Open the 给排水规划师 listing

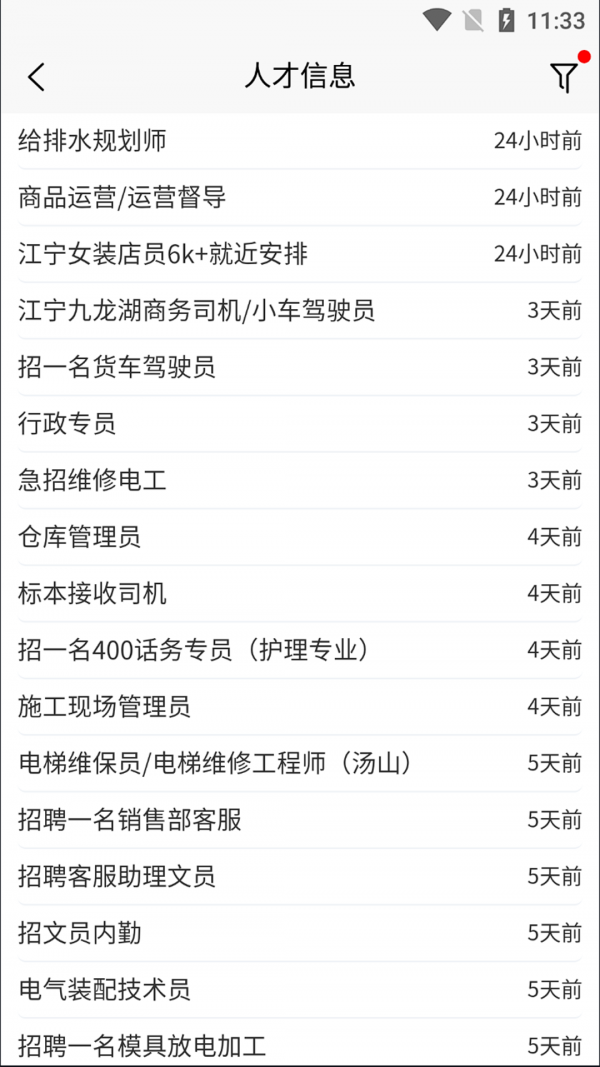(x=92, y=141)
